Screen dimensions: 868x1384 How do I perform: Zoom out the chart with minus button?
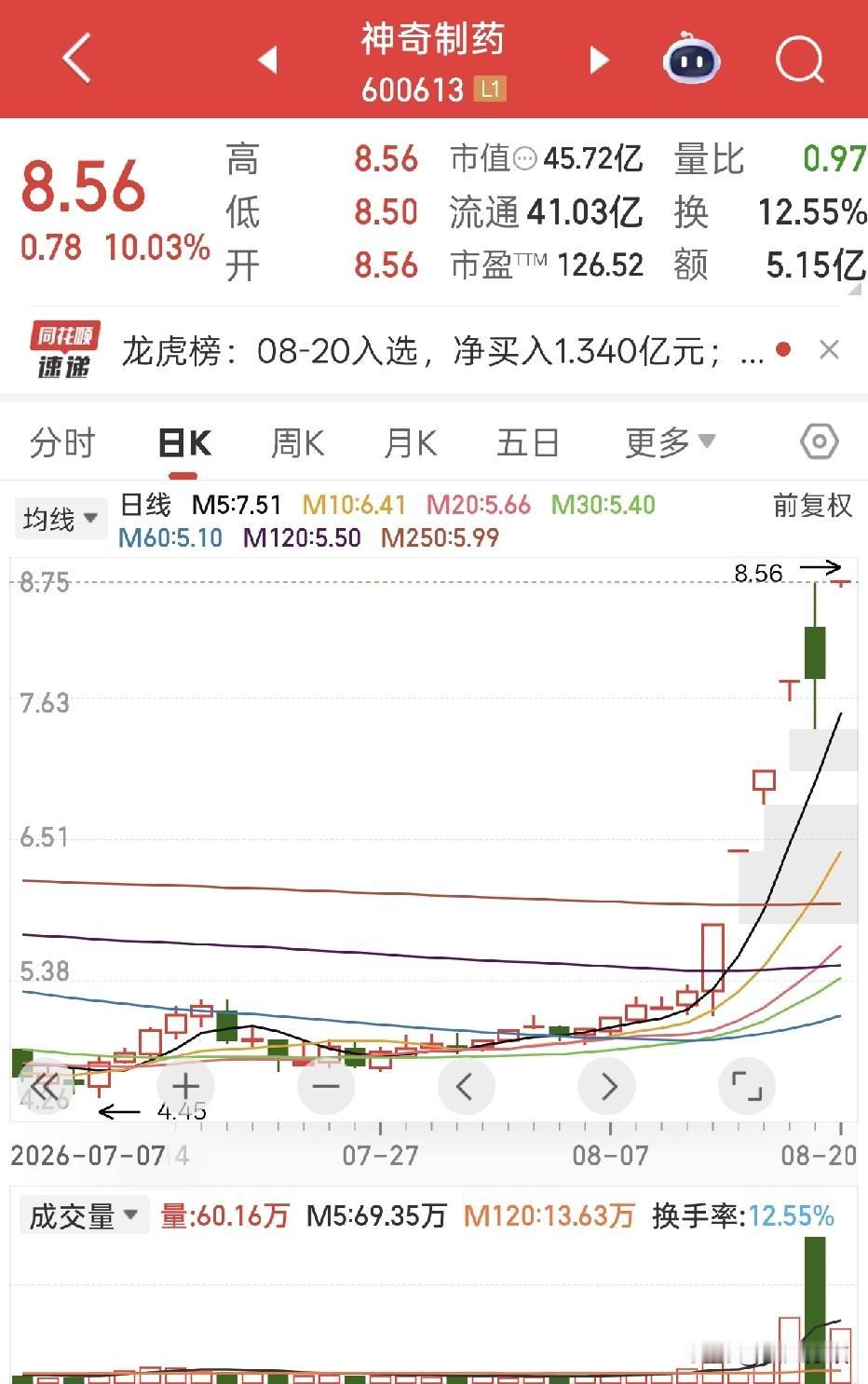tap(326, 1086)
